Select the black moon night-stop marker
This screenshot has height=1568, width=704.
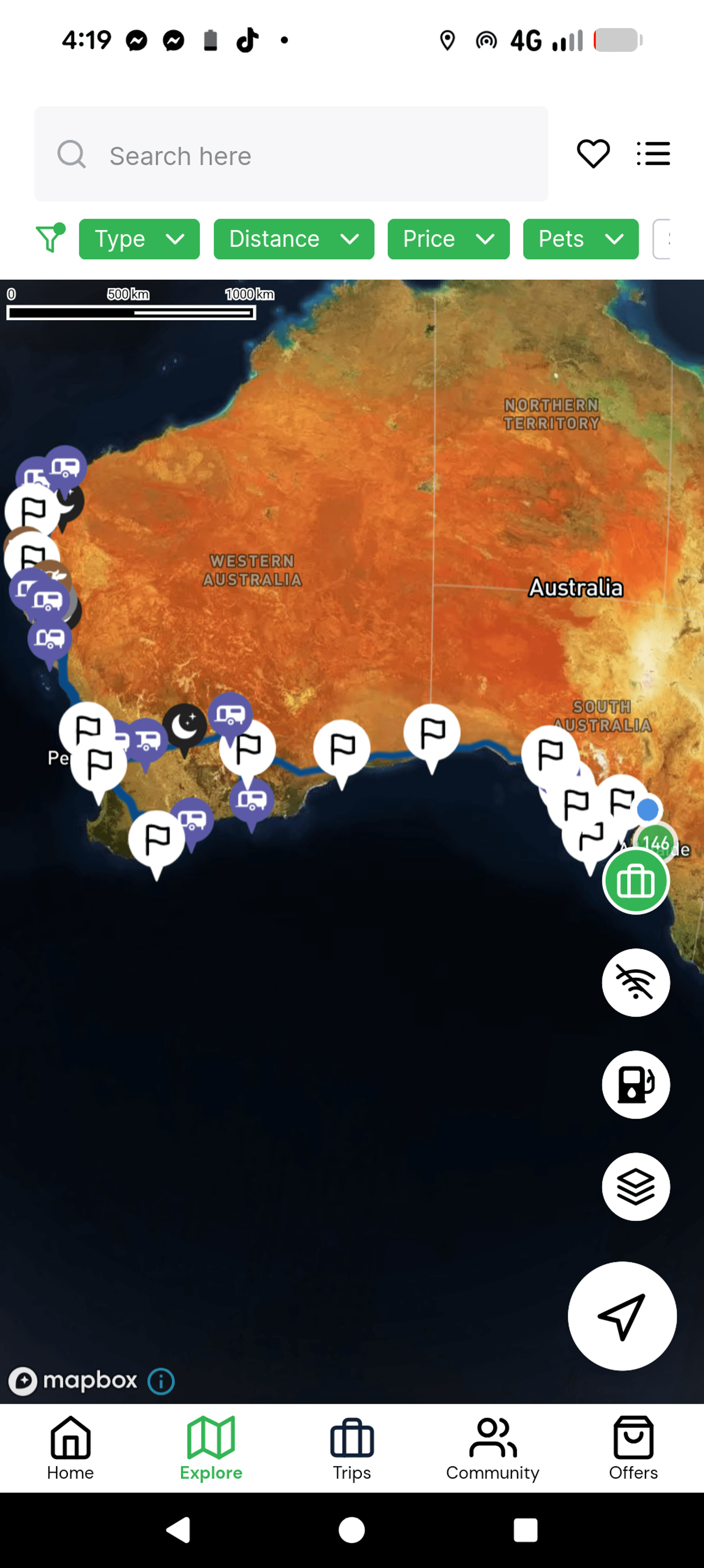point(184,726)
